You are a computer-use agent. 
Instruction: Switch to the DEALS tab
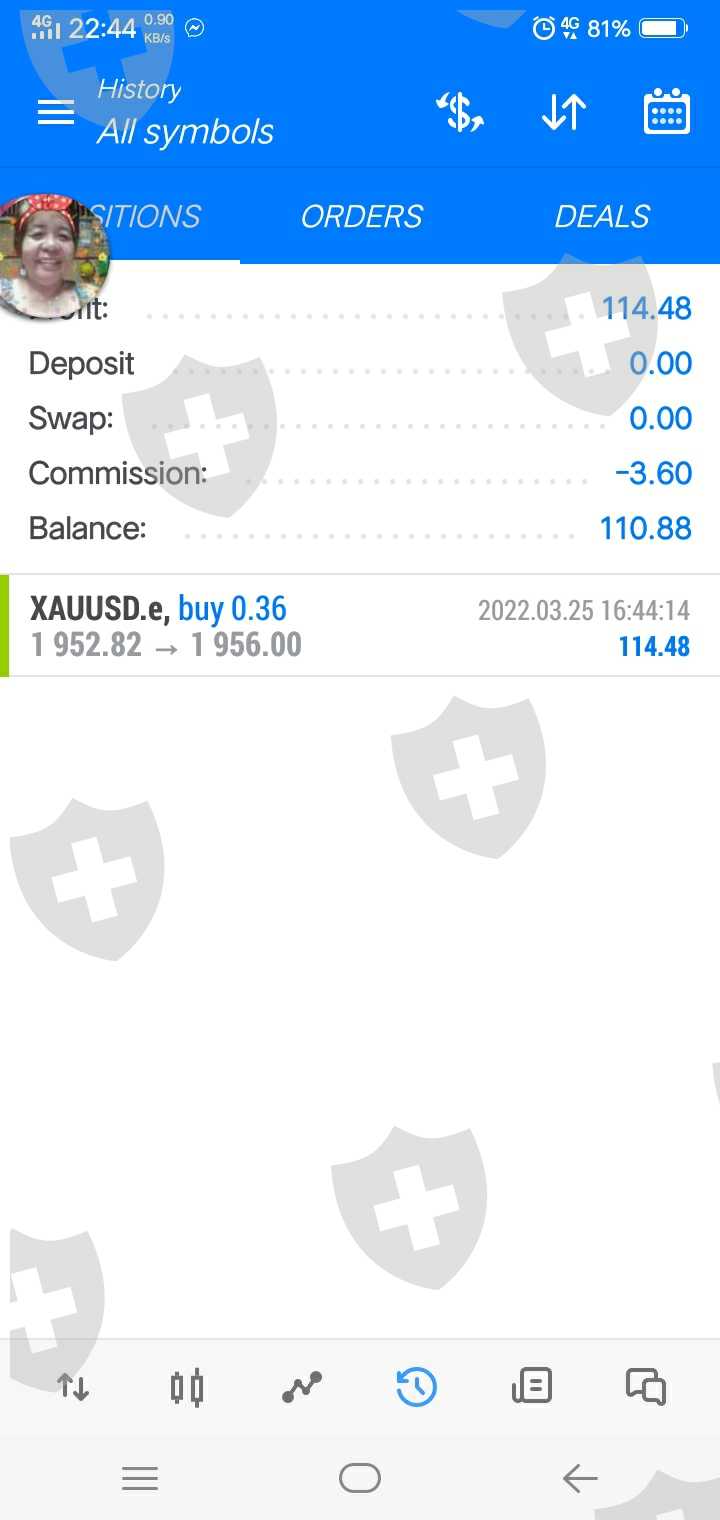[602, 217]
